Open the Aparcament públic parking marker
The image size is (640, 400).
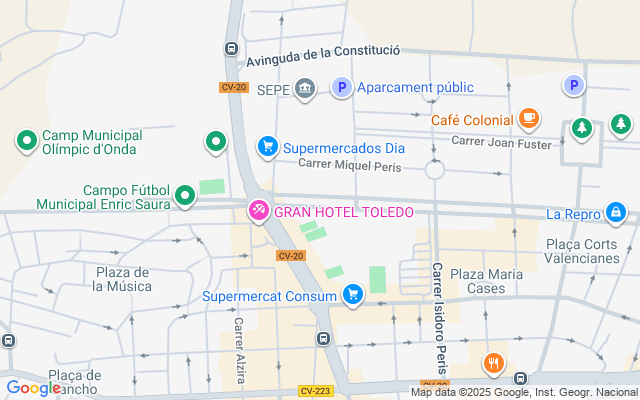coord(342,88)
